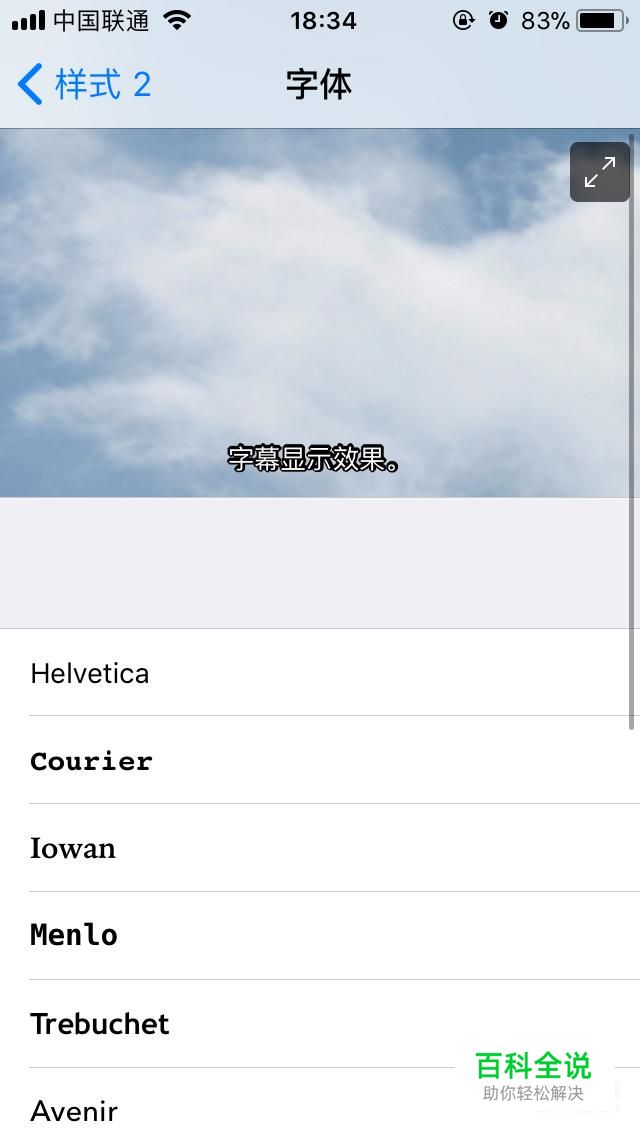
Task: Pick the Iowan font
Action: [320, 848]
